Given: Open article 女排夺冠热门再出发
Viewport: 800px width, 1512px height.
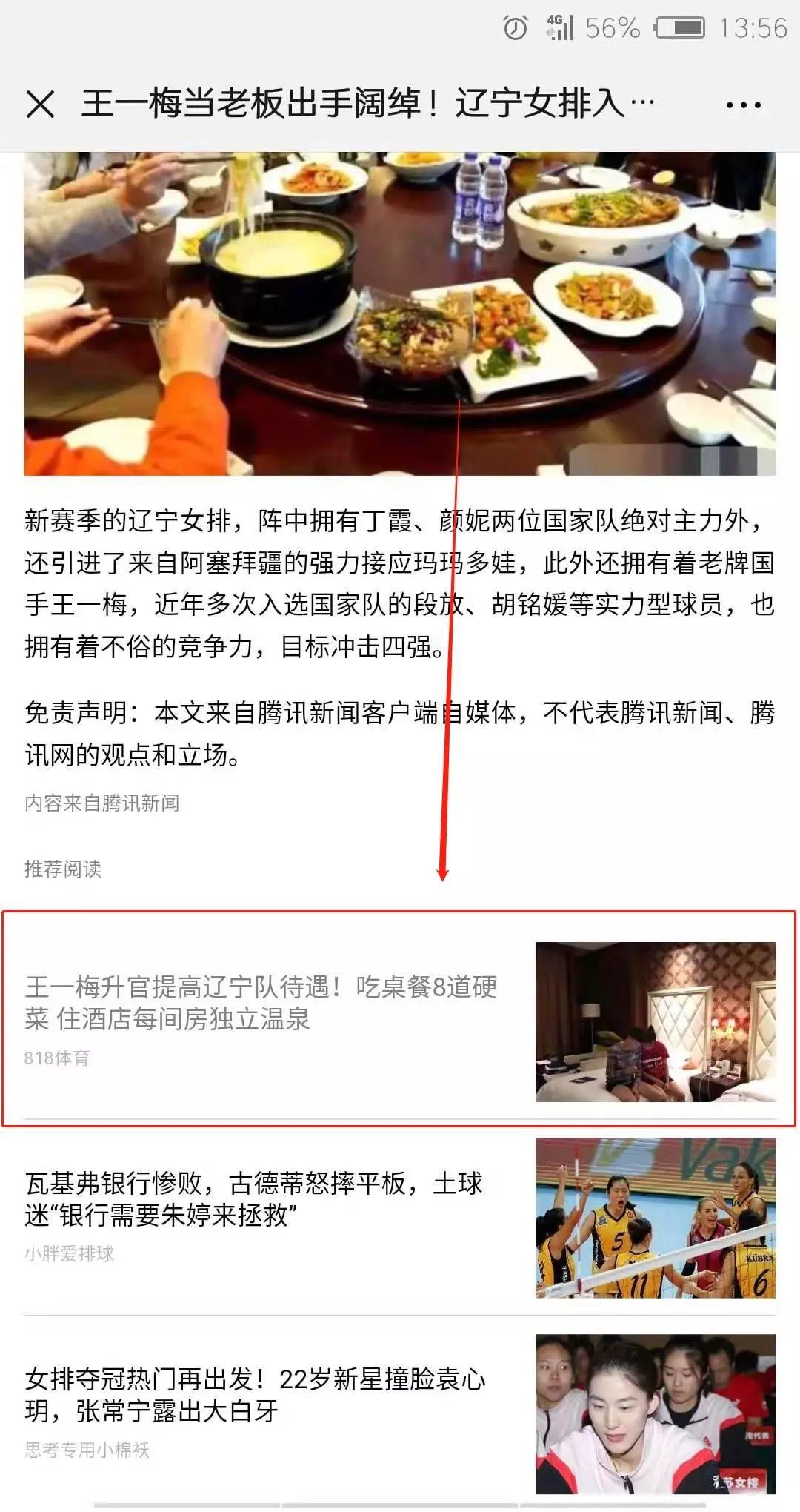Looking at the screenshot, I should coord(255,1394).
